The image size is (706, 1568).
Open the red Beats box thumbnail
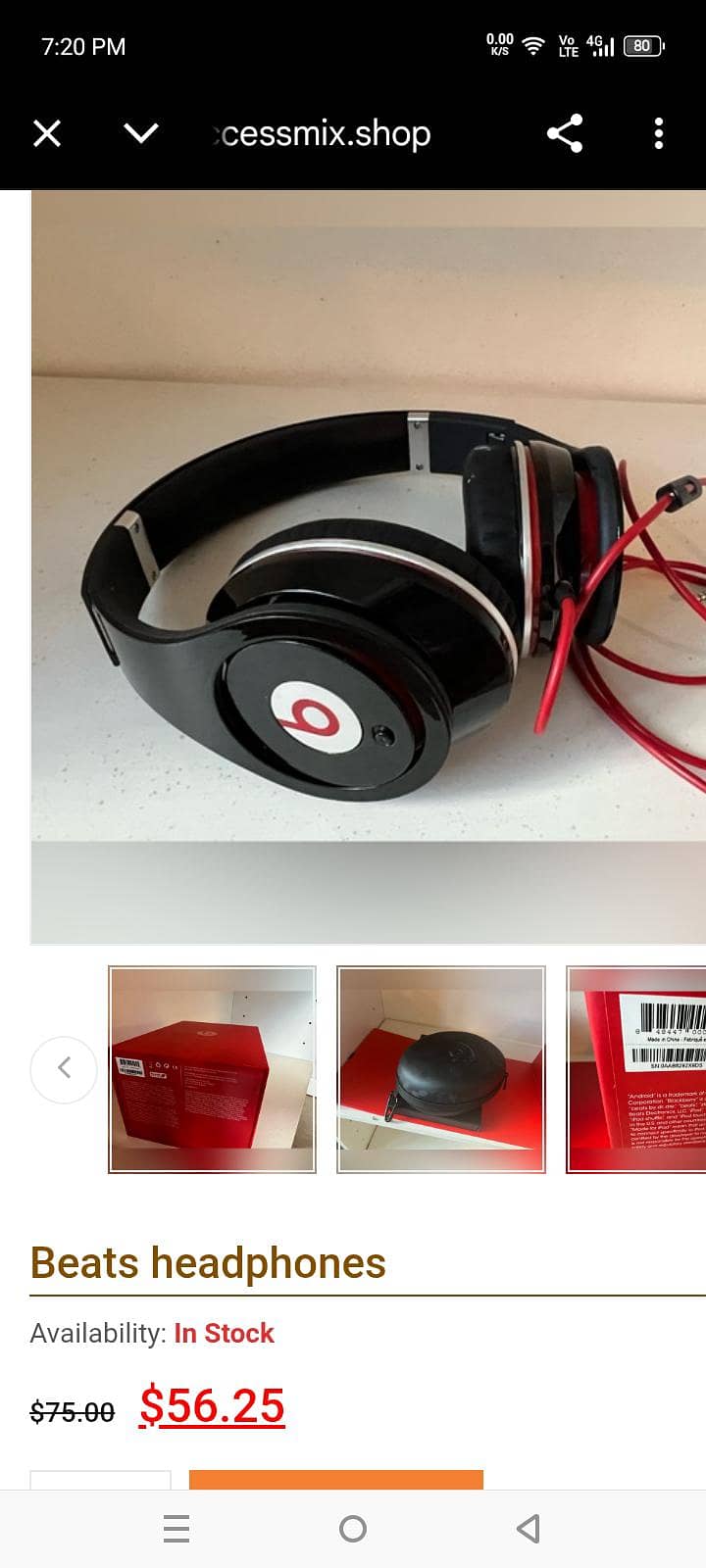212,1069
